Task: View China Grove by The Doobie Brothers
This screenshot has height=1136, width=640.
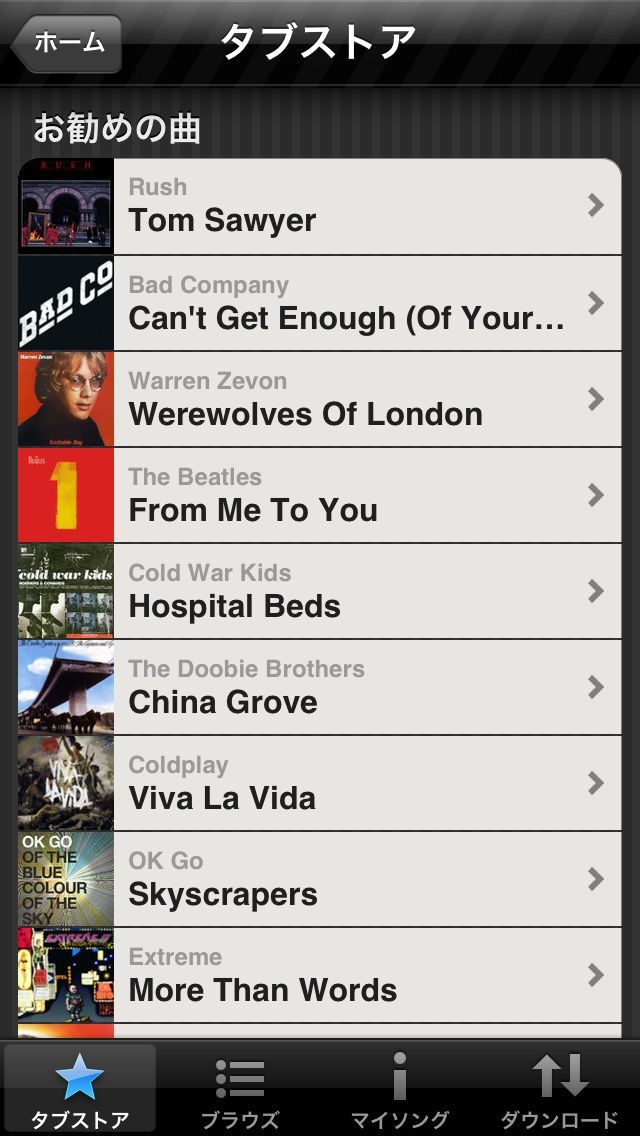Action: pos(320,687)
